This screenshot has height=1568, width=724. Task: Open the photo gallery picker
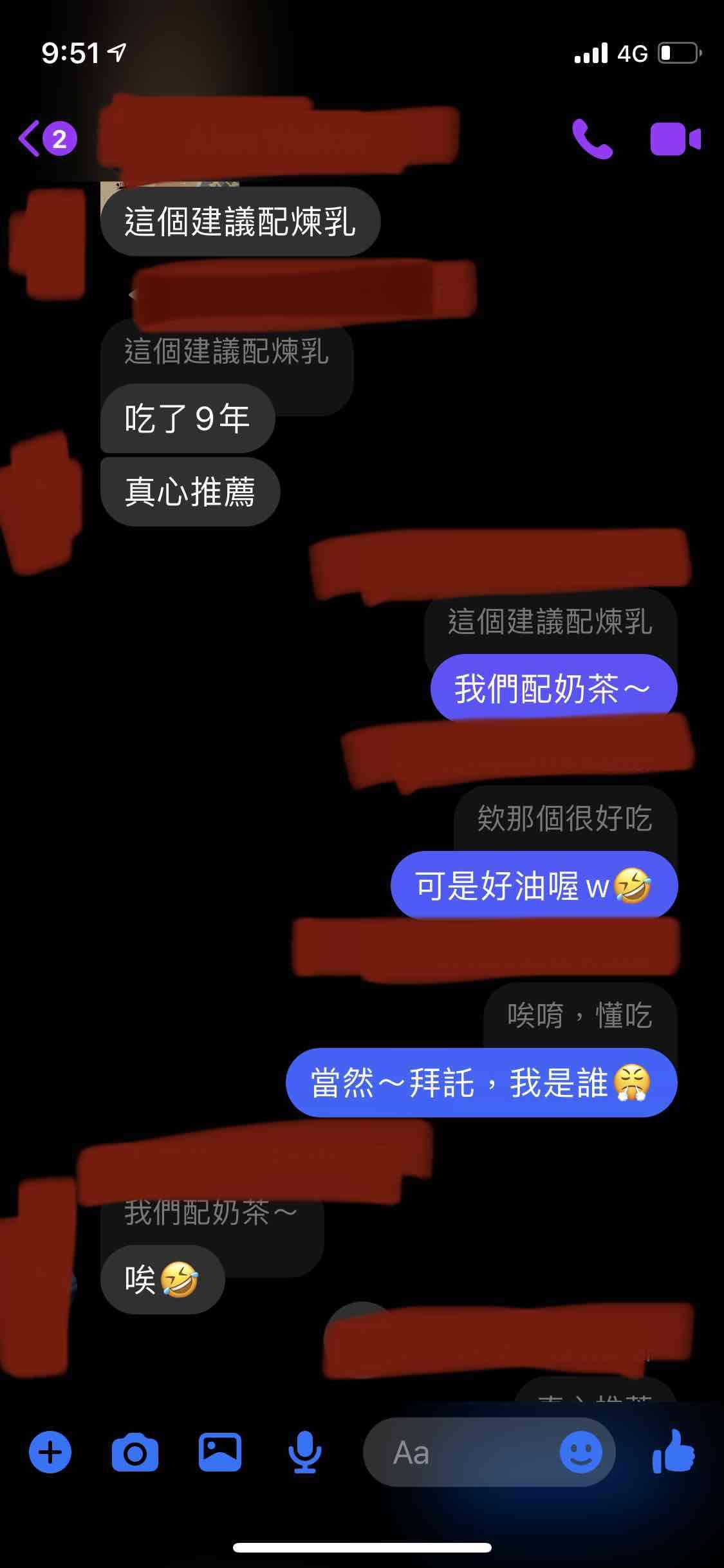220,1452
